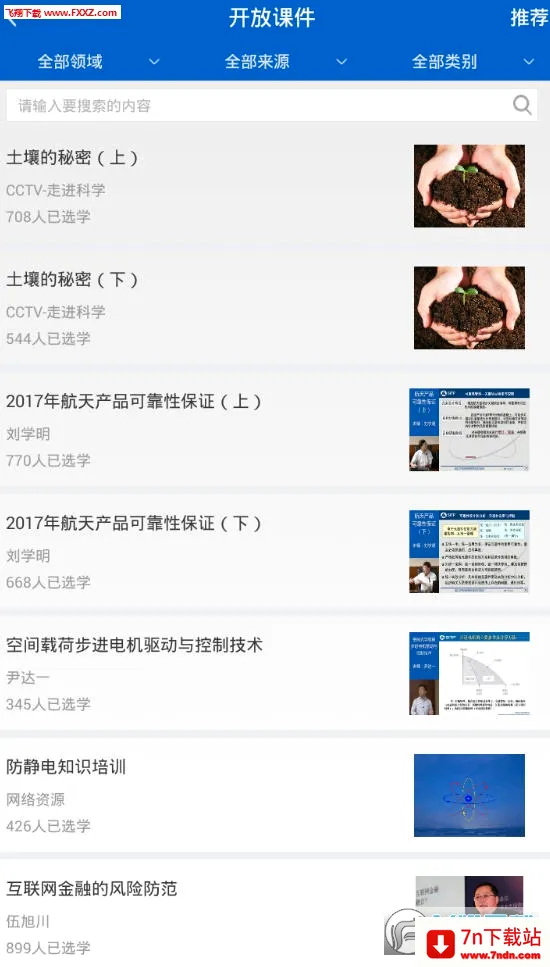550x967 pixels.
Task: Tap the back arrow in the header
Action: click(x=11, y=19)
